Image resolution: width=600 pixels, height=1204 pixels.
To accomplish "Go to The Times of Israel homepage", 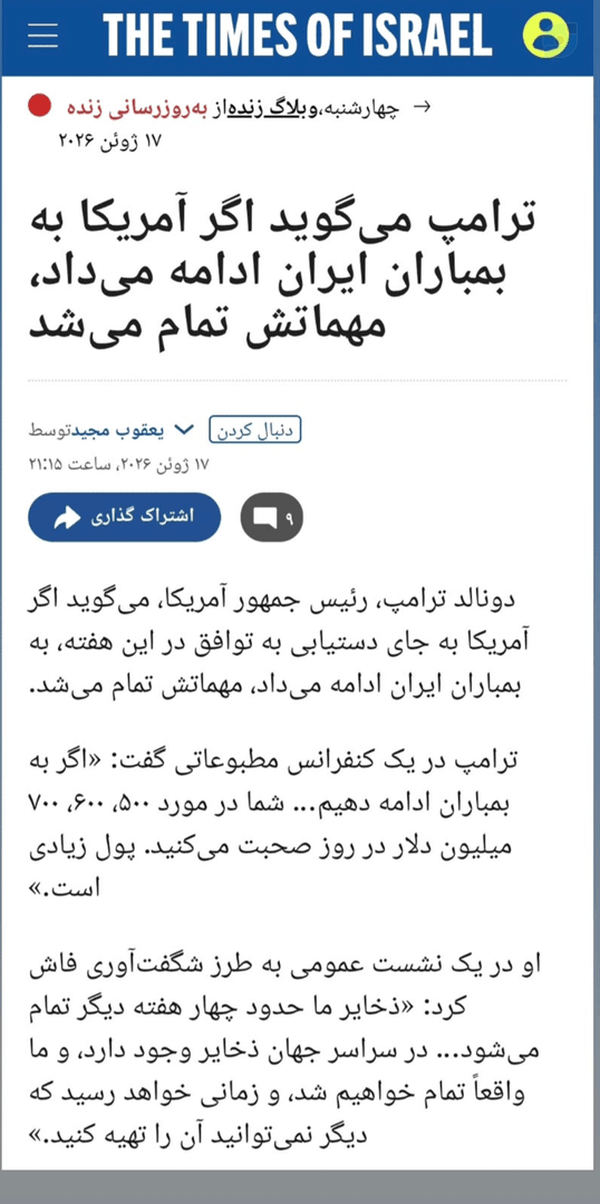I will coord(297,35).
